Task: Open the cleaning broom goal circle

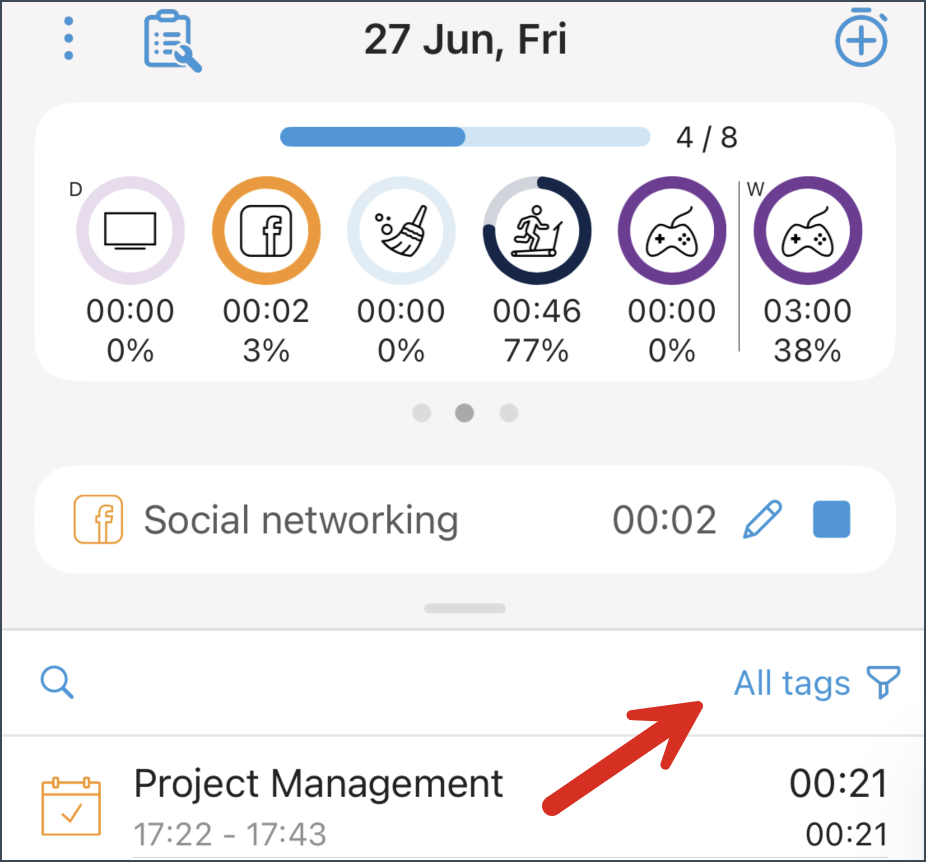Action: coord(401,231)
